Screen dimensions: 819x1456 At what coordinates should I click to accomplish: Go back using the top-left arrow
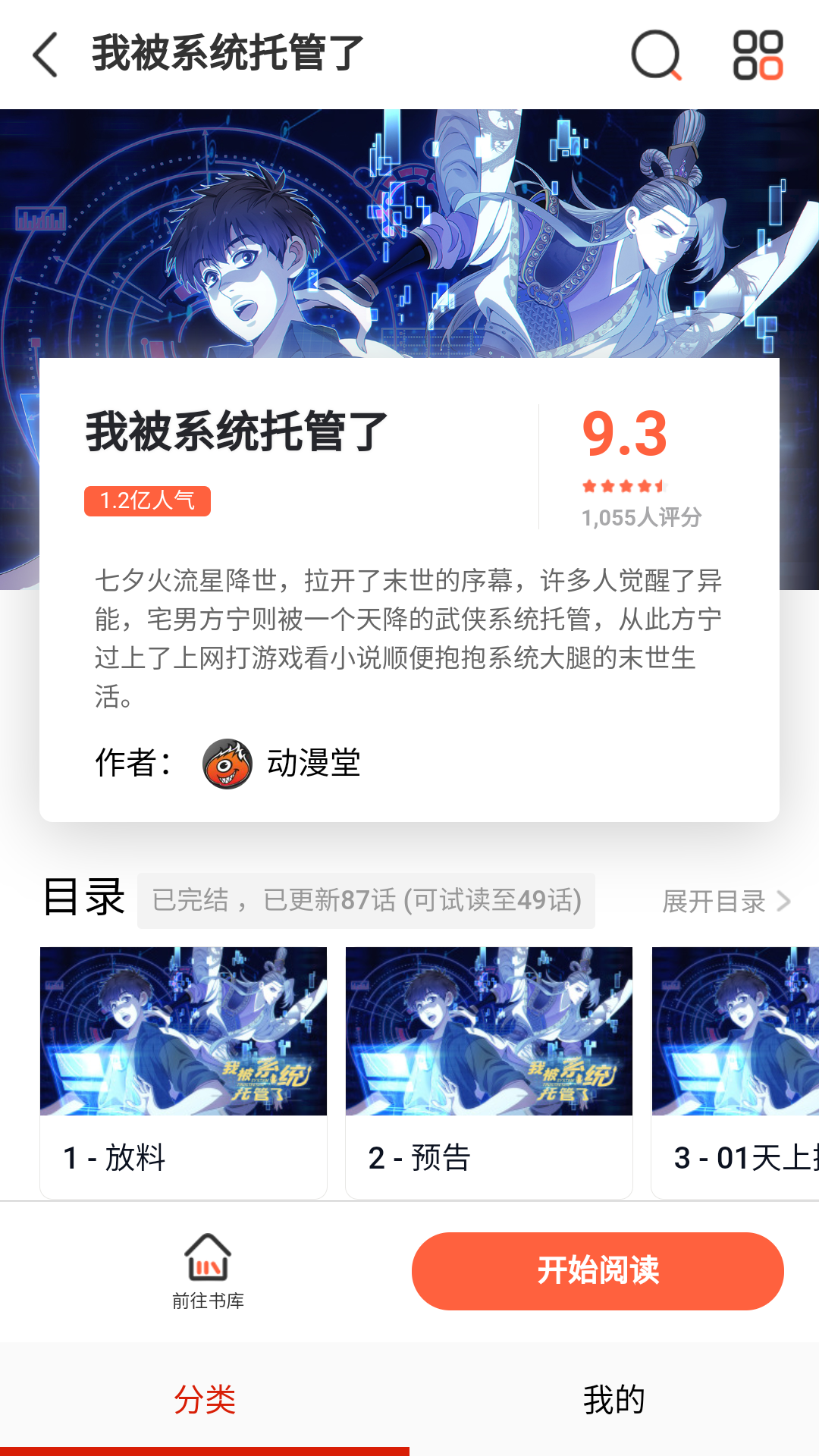coord(45,55)
